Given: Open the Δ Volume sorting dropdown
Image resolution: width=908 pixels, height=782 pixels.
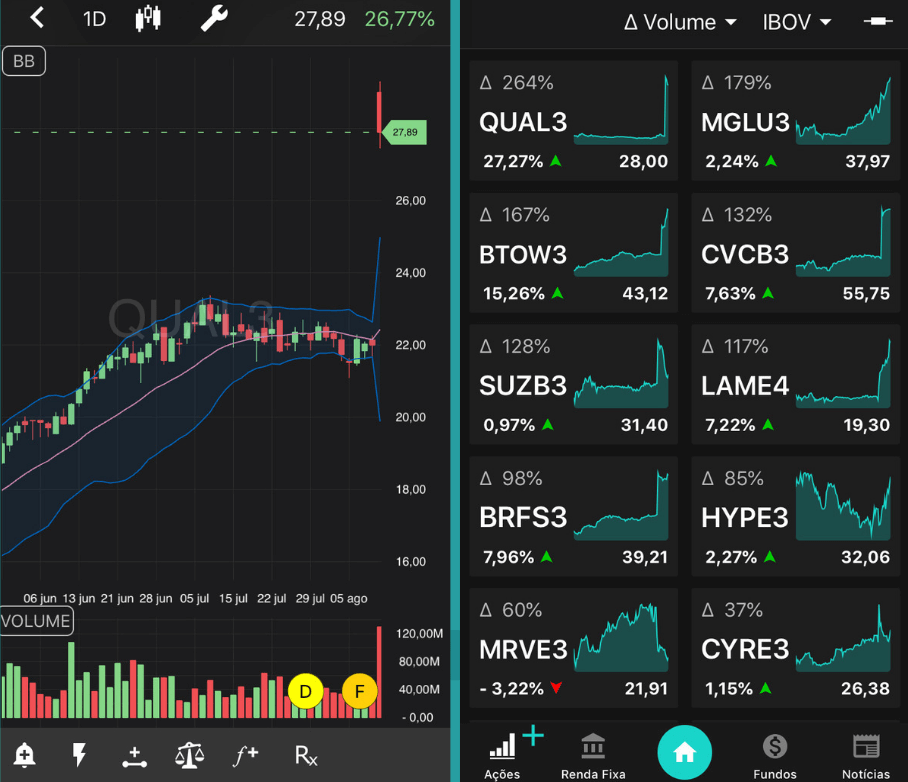Looking at the screenshot, I should click(680, 22).
